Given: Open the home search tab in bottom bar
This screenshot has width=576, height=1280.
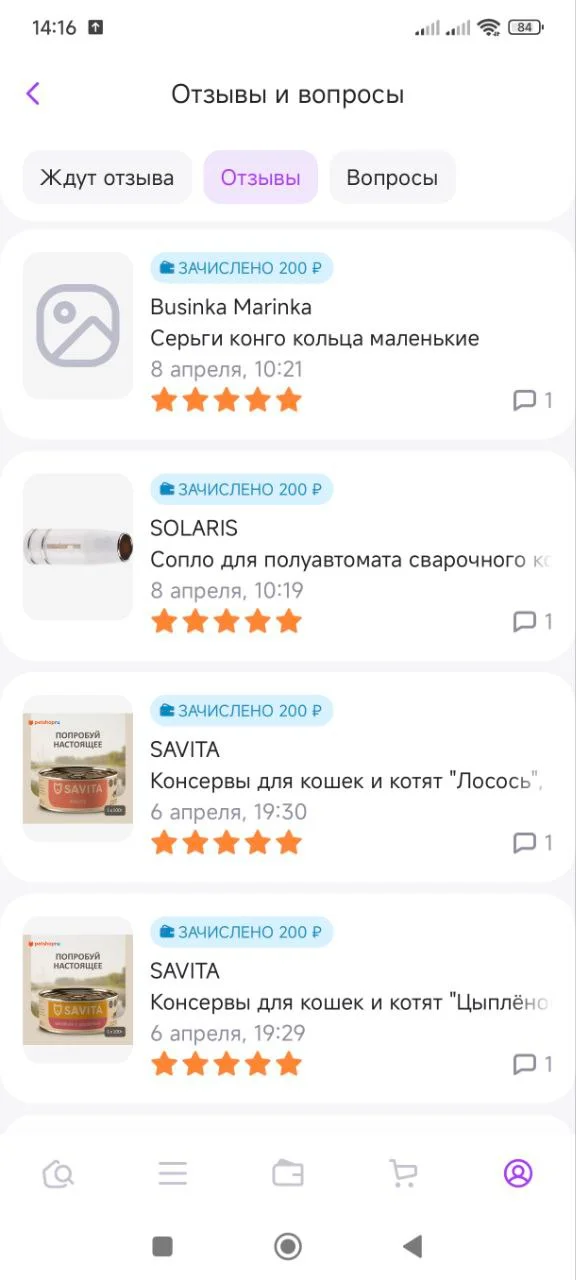Looking at the screenshot, I should [x=58, y=1173].
